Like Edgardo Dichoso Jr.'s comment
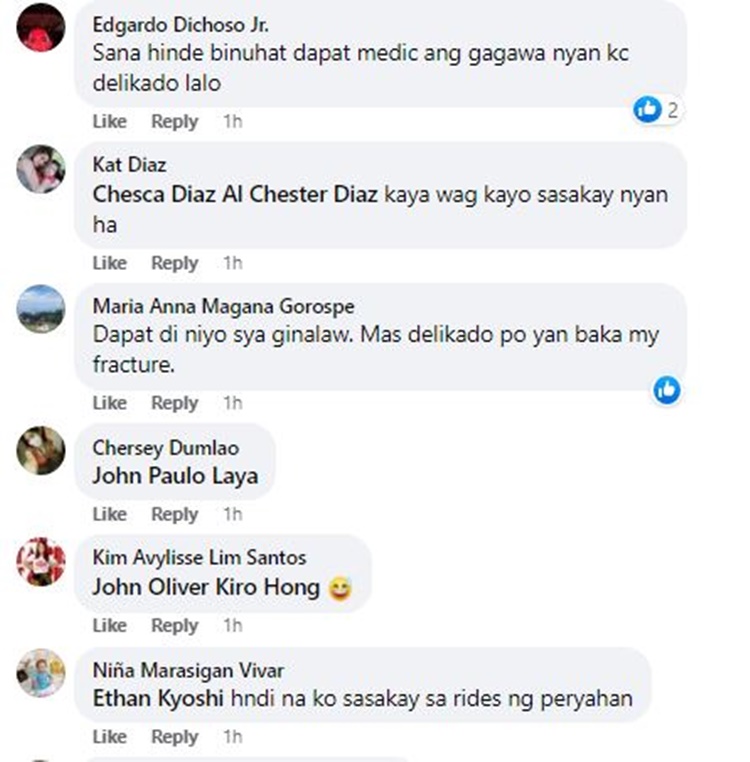750x762 pixels. click(x=109, y=121)
